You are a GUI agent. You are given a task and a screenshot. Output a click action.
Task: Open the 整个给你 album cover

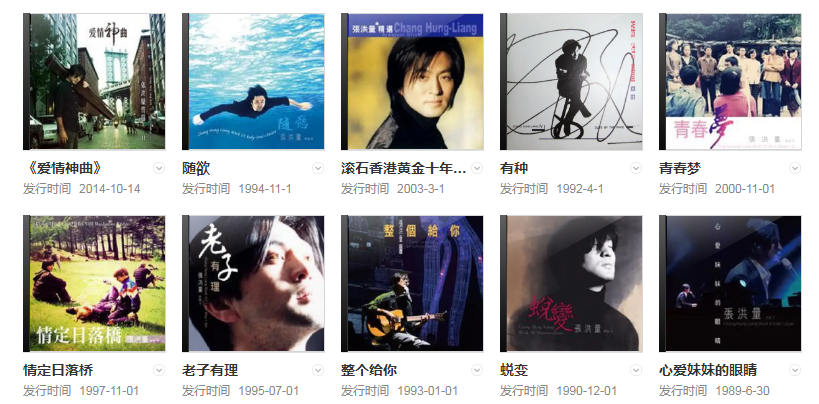412,284
